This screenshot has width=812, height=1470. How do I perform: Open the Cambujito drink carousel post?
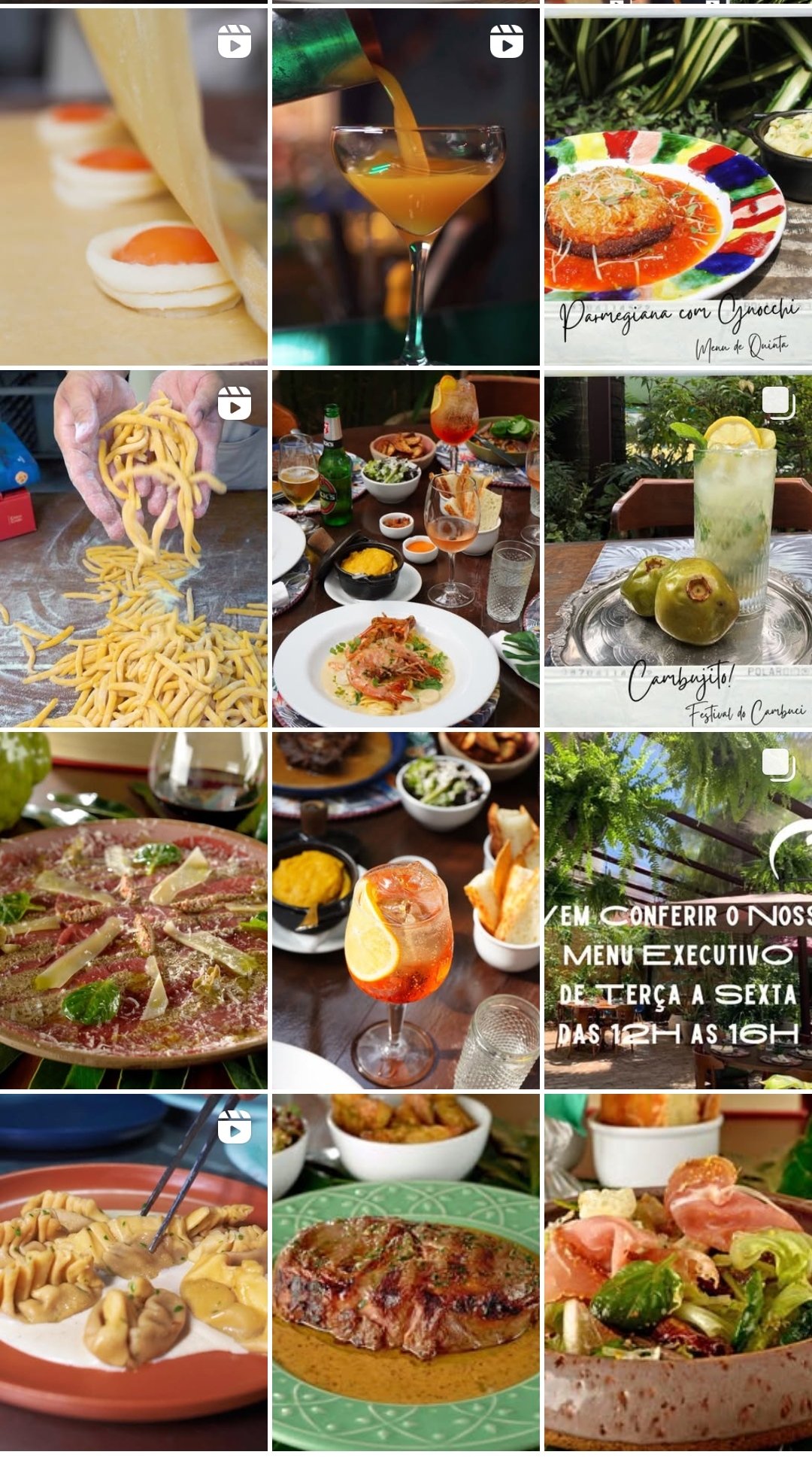(x=677, y=548)
